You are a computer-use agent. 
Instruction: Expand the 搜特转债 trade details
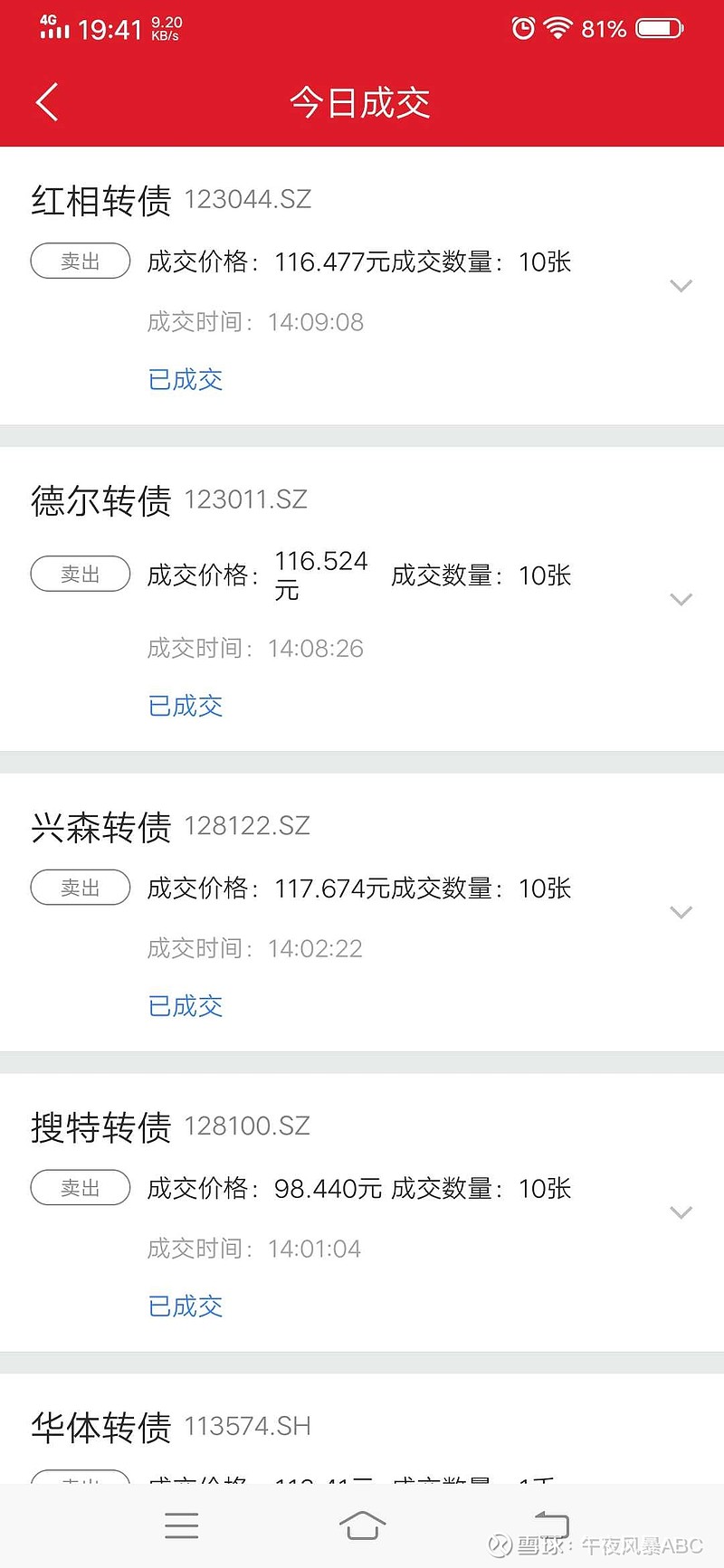681,1212
